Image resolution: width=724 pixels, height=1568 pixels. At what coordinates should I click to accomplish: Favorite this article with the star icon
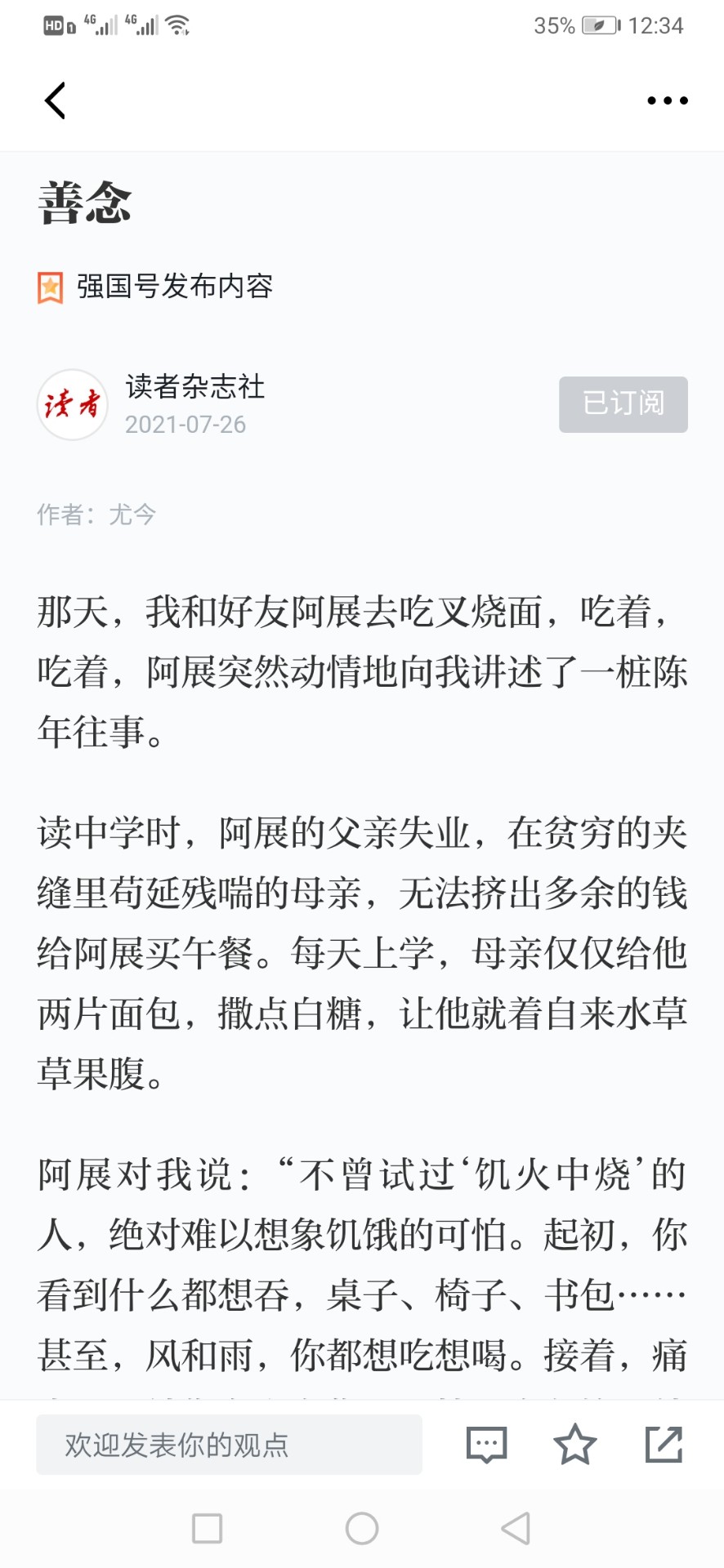[x=575, y=1444]
